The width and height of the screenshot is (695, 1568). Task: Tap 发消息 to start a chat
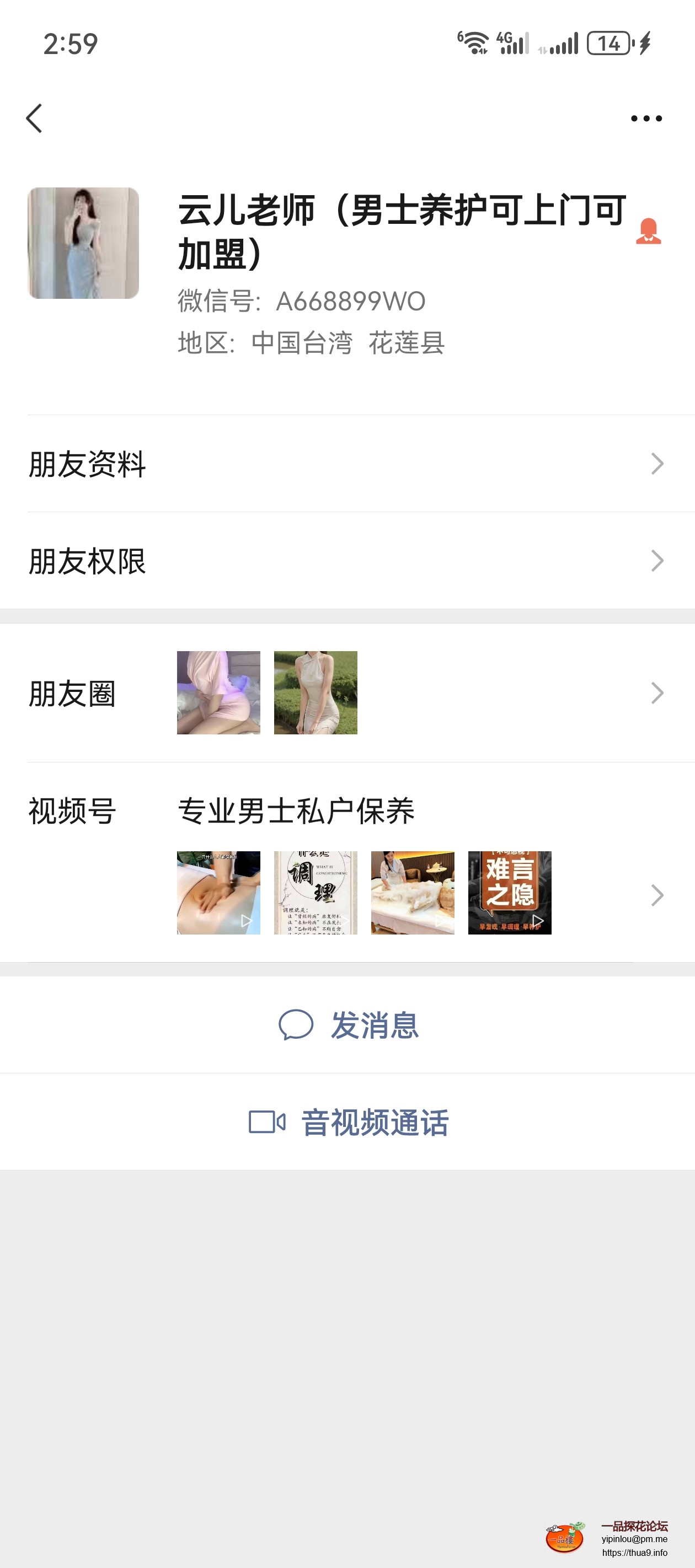pyautogui.click(x=375, y=1025)
